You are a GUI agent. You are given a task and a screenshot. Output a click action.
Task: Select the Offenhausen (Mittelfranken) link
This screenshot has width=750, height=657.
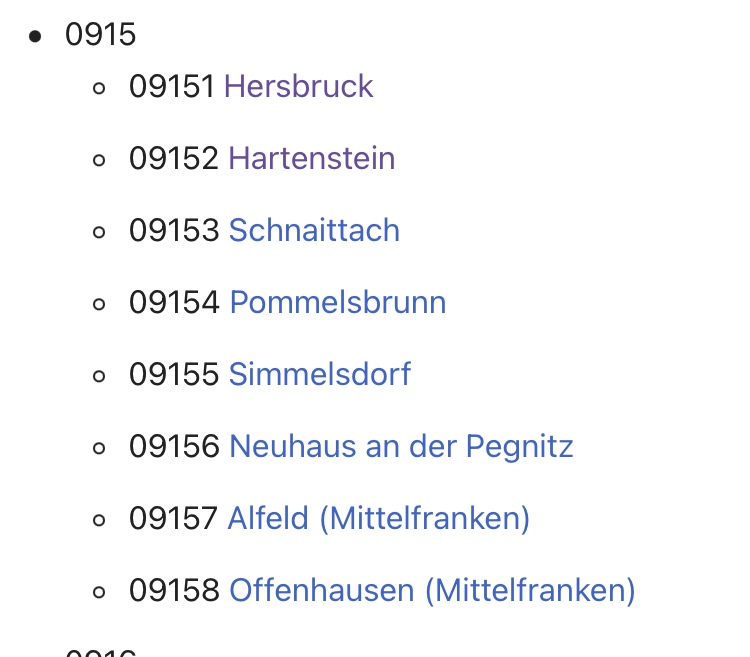pos(432,591)
